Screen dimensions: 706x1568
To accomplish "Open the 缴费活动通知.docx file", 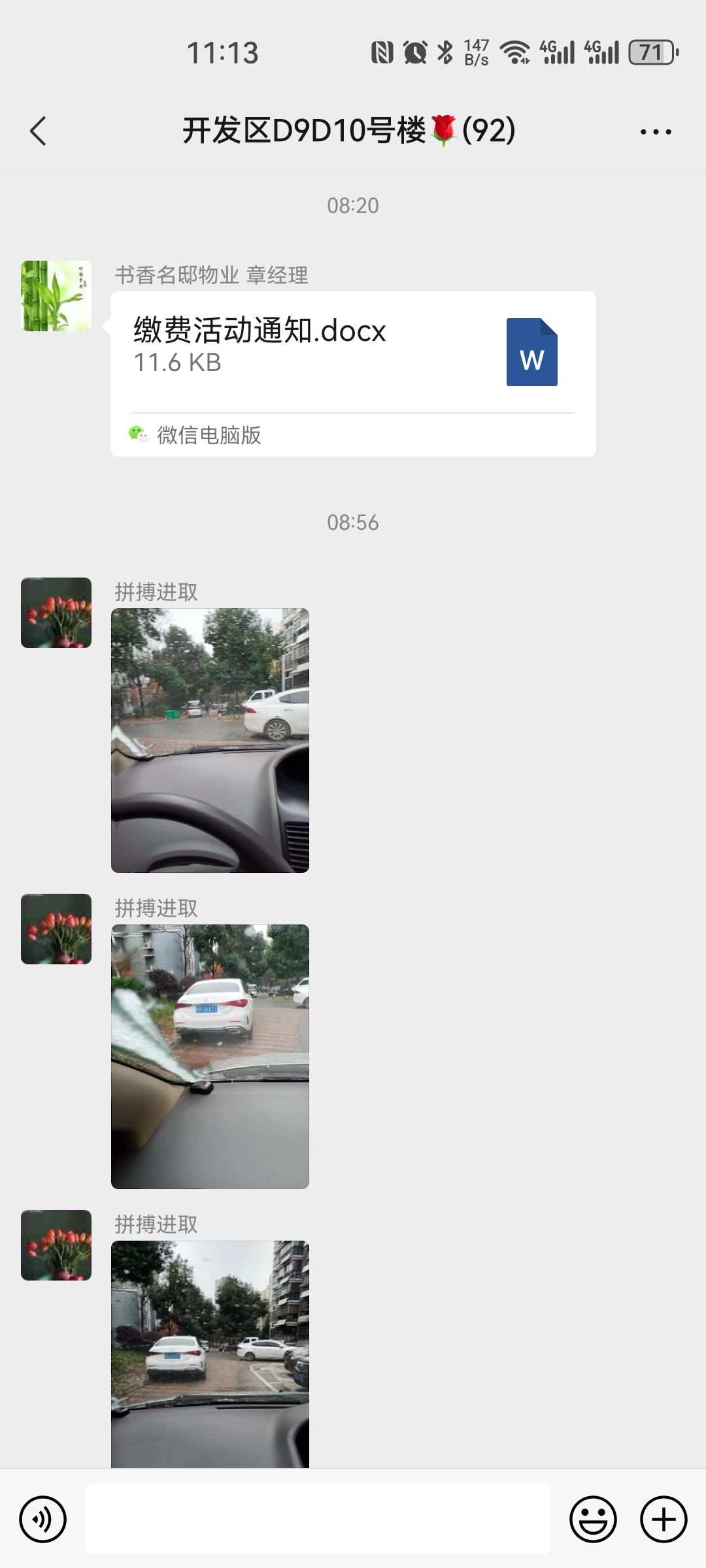I will 353,353.
